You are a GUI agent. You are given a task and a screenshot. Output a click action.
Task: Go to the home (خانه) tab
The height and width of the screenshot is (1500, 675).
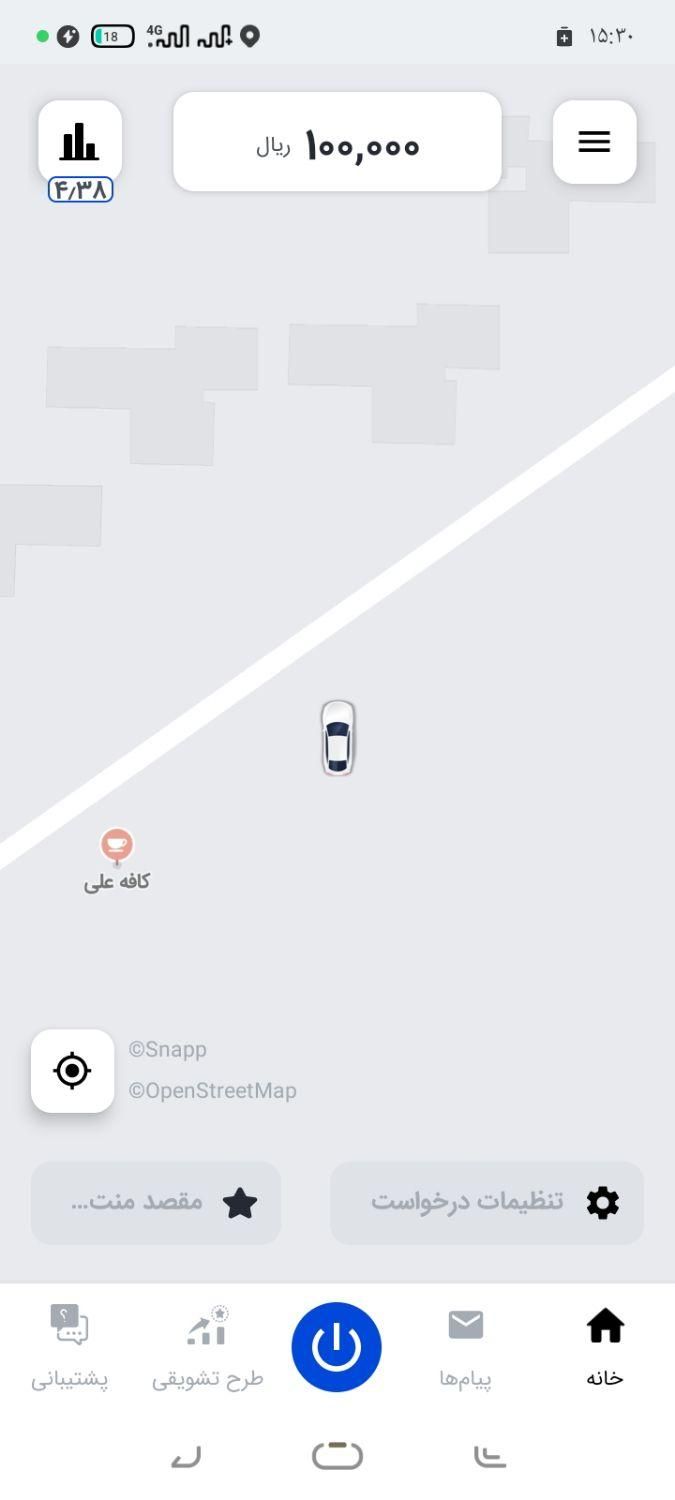605,1346
